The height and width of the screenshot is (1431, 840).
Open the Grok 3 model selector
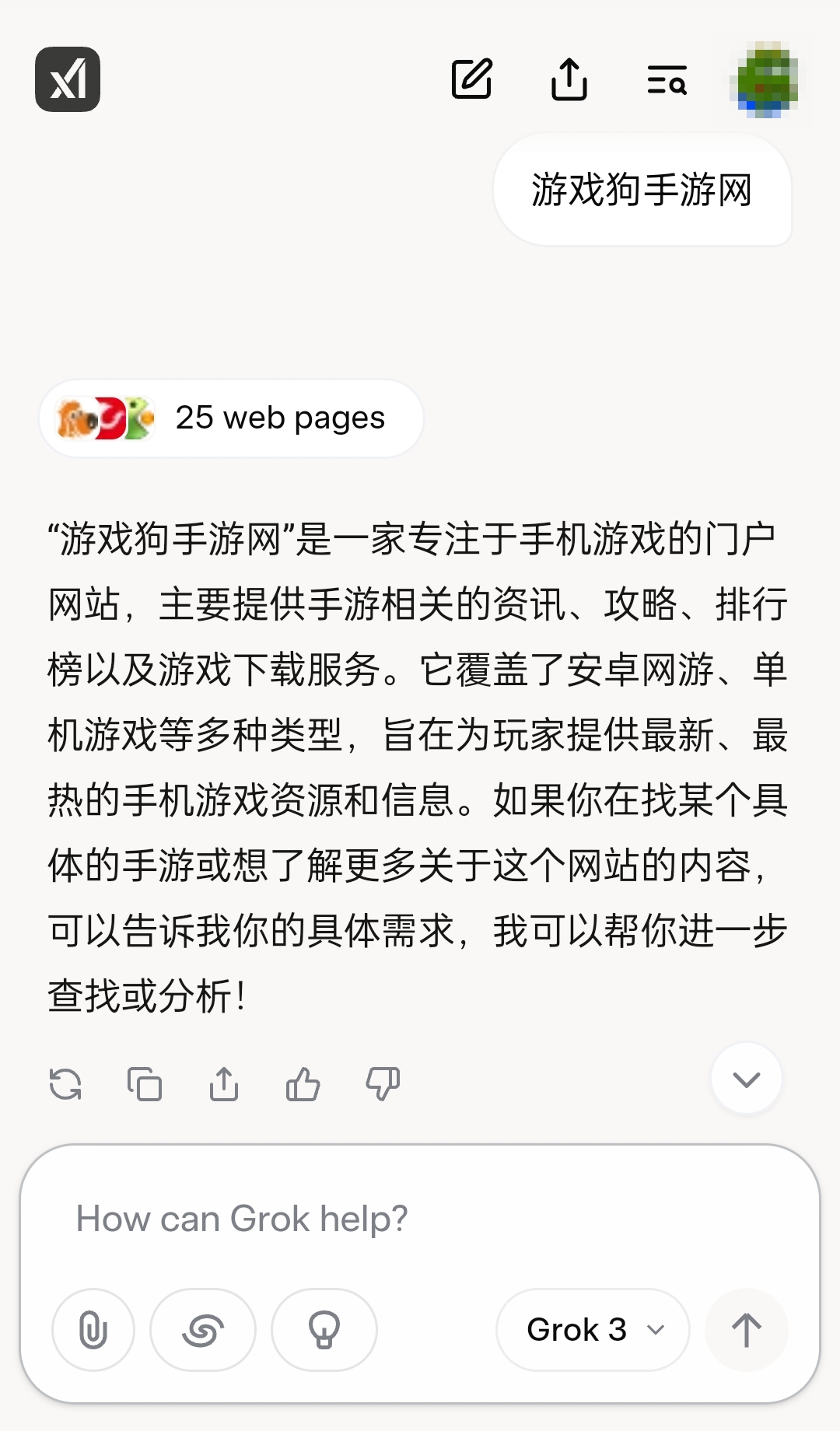(593, 1330)
